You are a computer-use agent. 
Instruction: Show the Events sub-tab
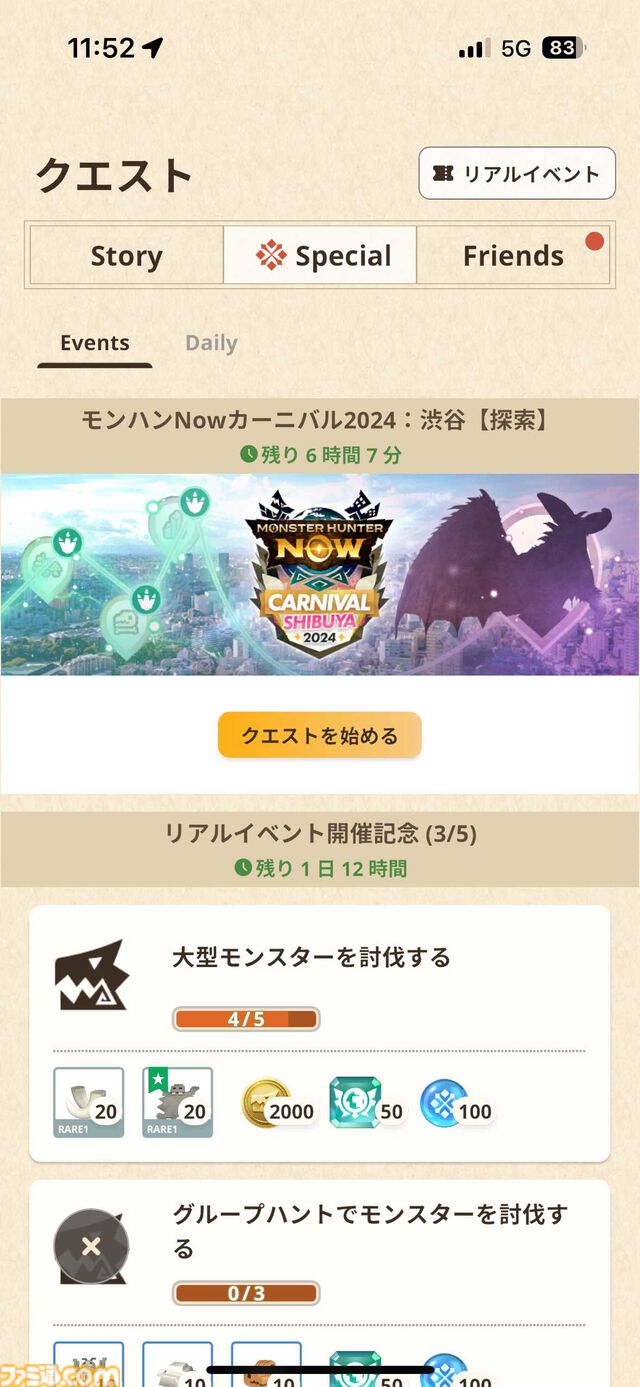point(95,343)
